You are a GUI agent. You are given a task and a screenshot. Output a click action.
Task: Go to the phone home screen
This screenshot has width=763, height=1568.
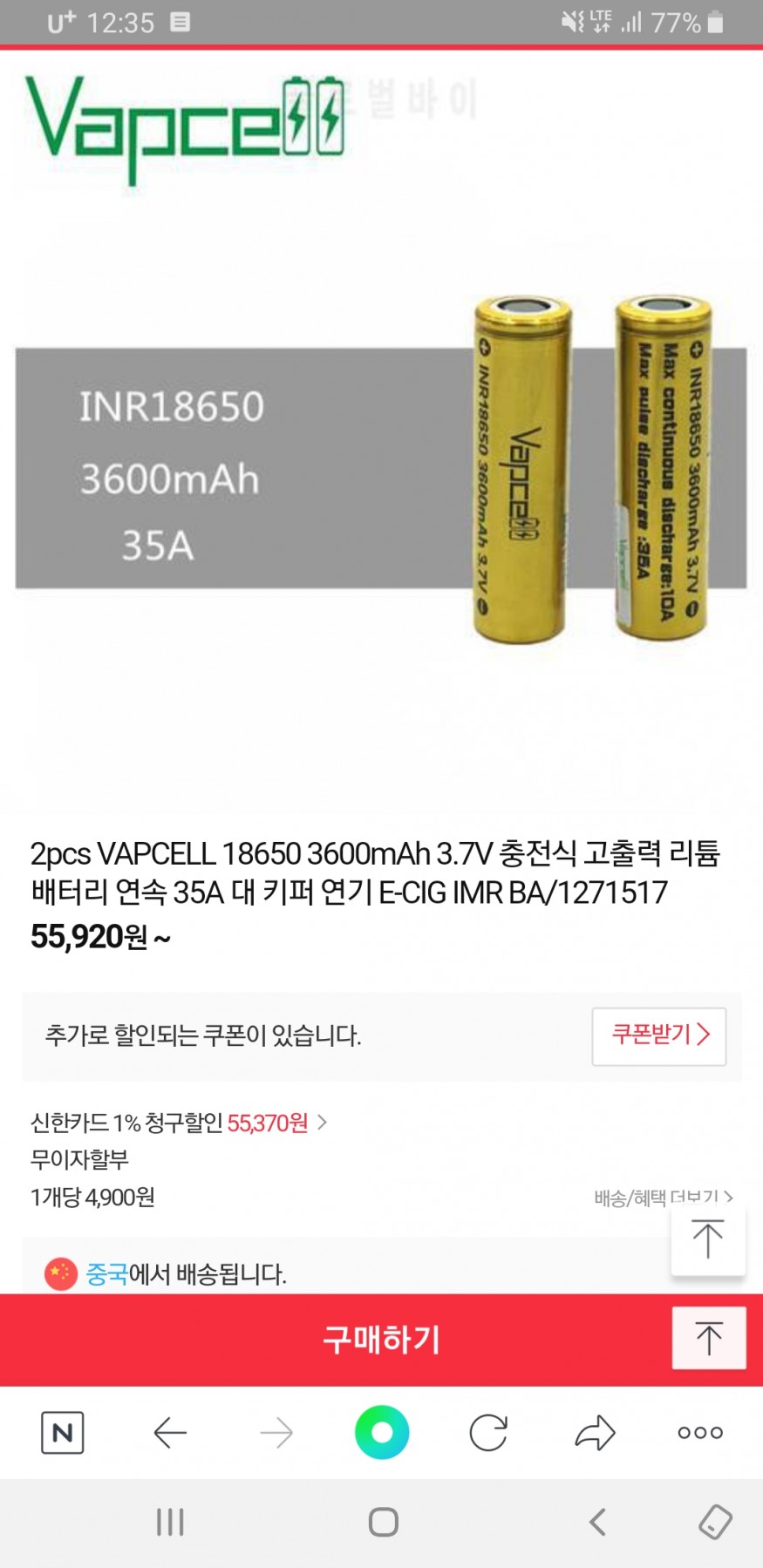(383, 1522)
